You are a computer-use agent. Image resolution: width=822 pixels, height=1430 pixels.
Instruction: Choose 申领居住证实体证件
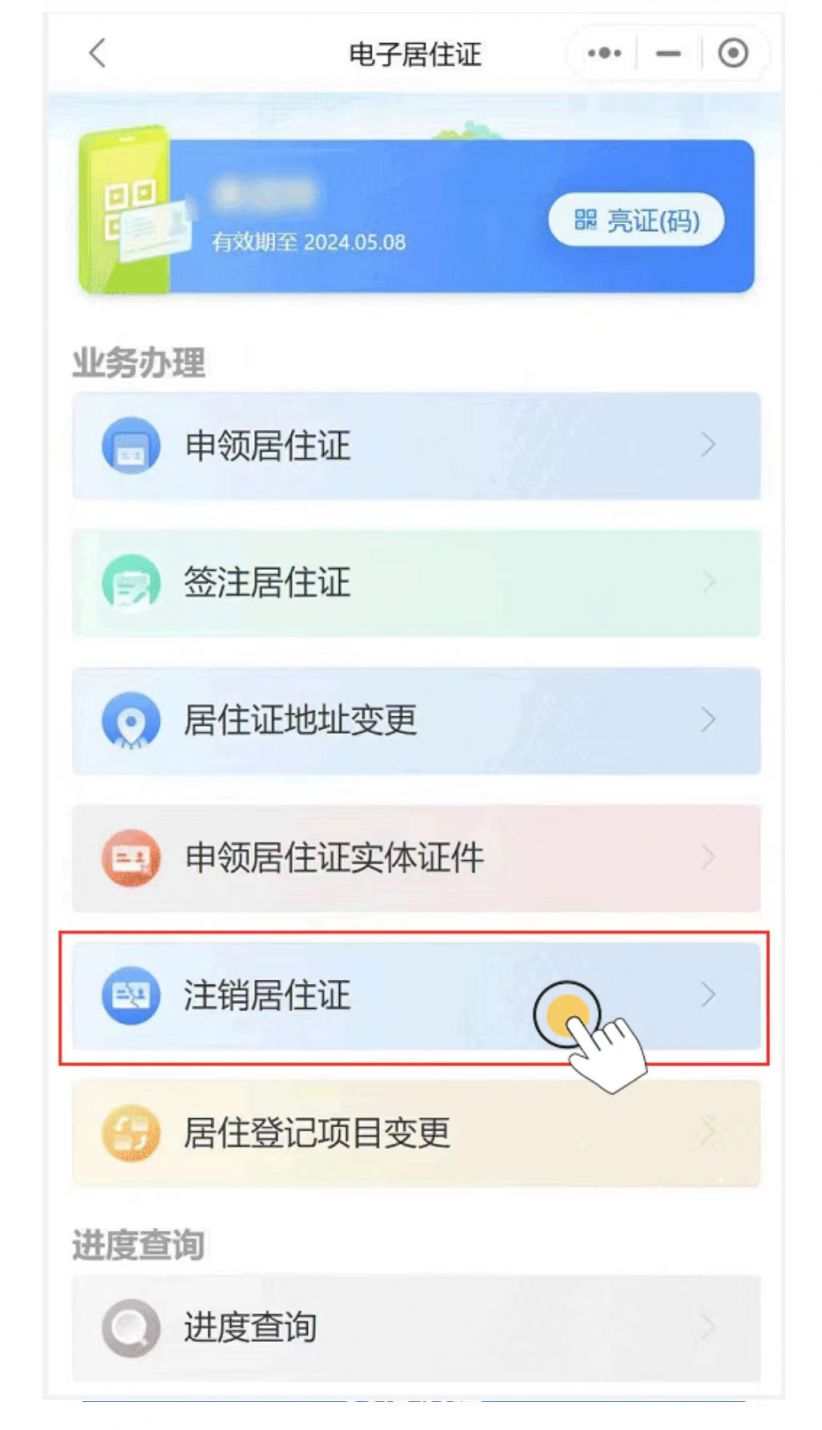(x=415, y=857)
